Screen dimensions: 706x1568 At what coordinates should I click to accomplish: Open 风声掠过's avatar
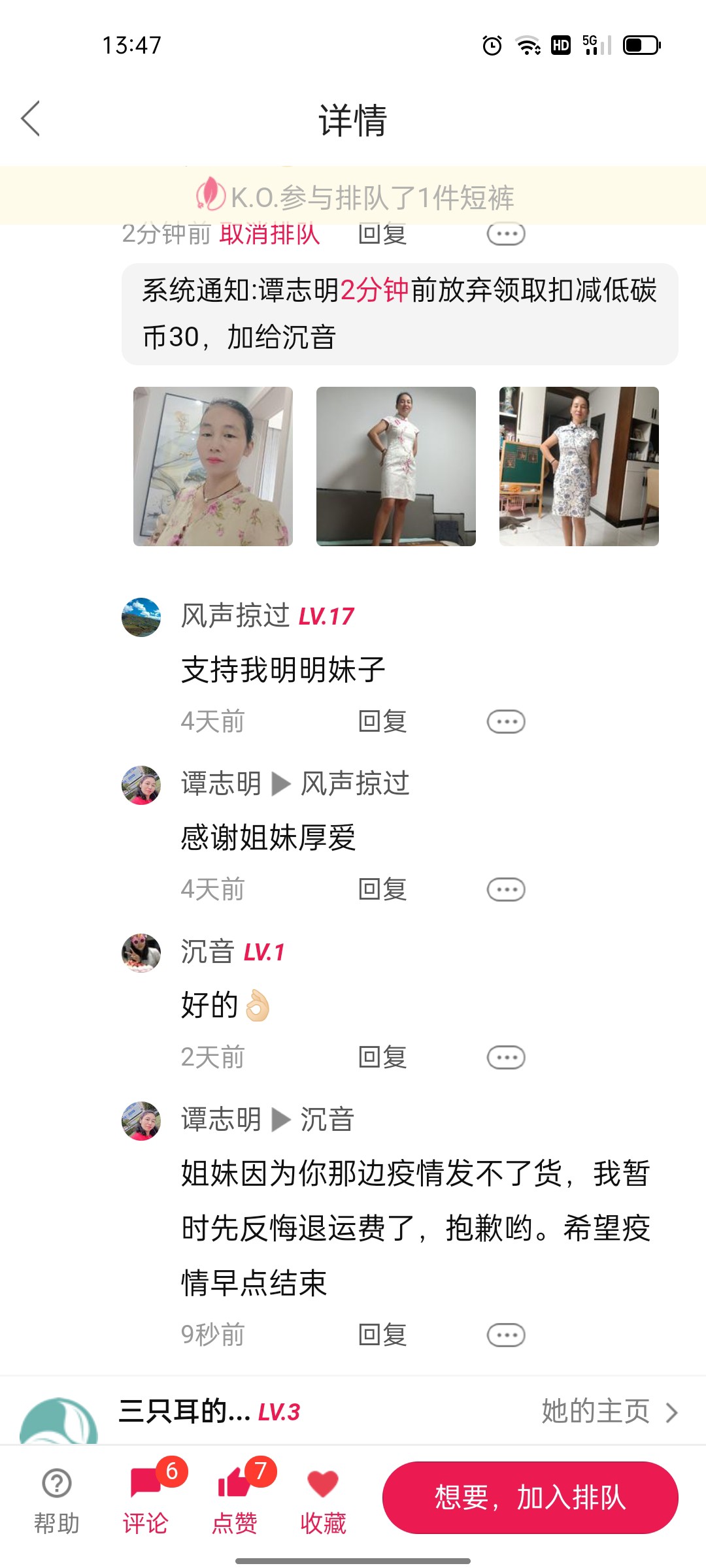(141, 617)
